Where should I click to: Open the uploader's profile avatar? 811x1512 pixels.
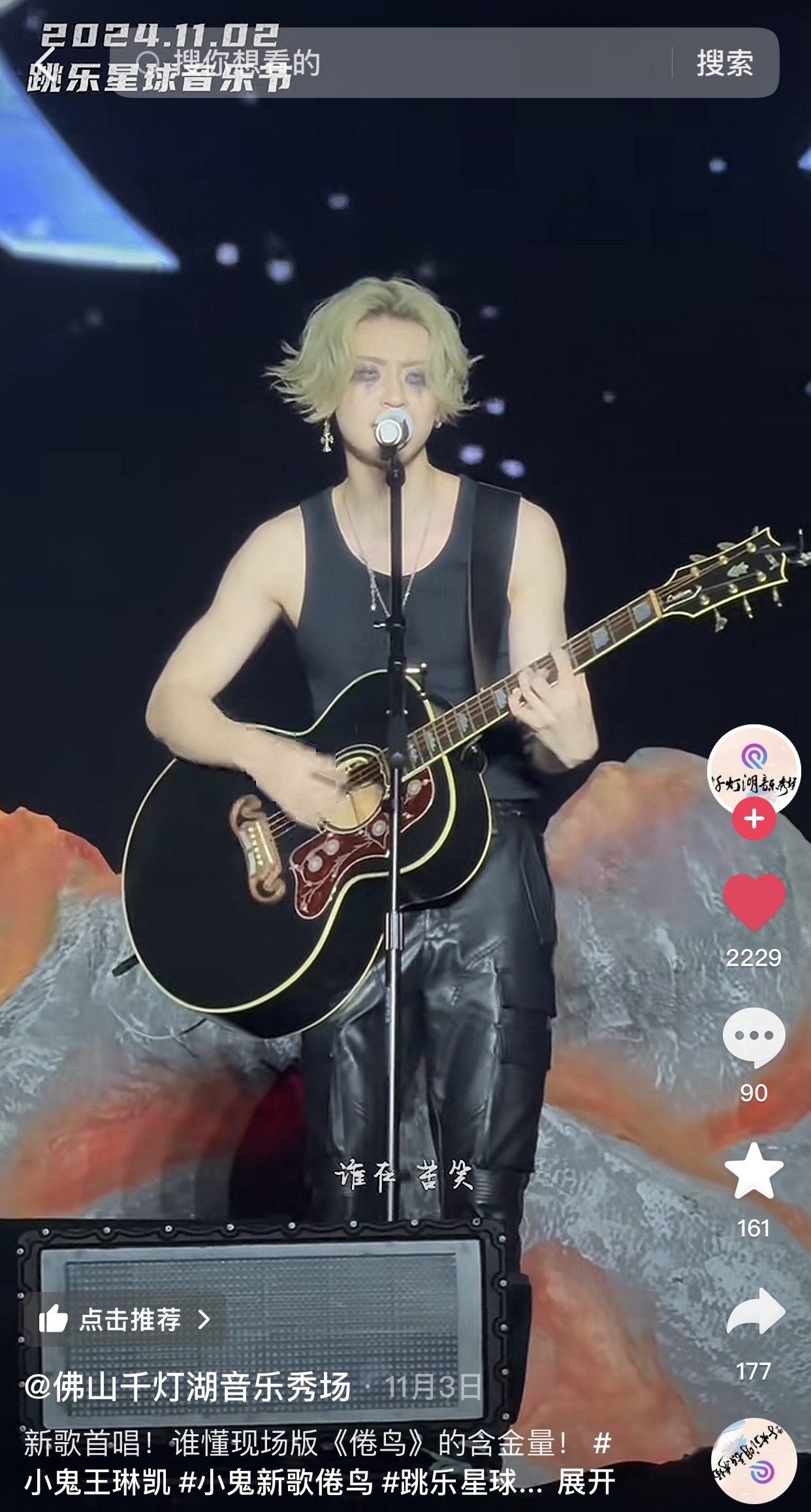click(x=754, y=771)
